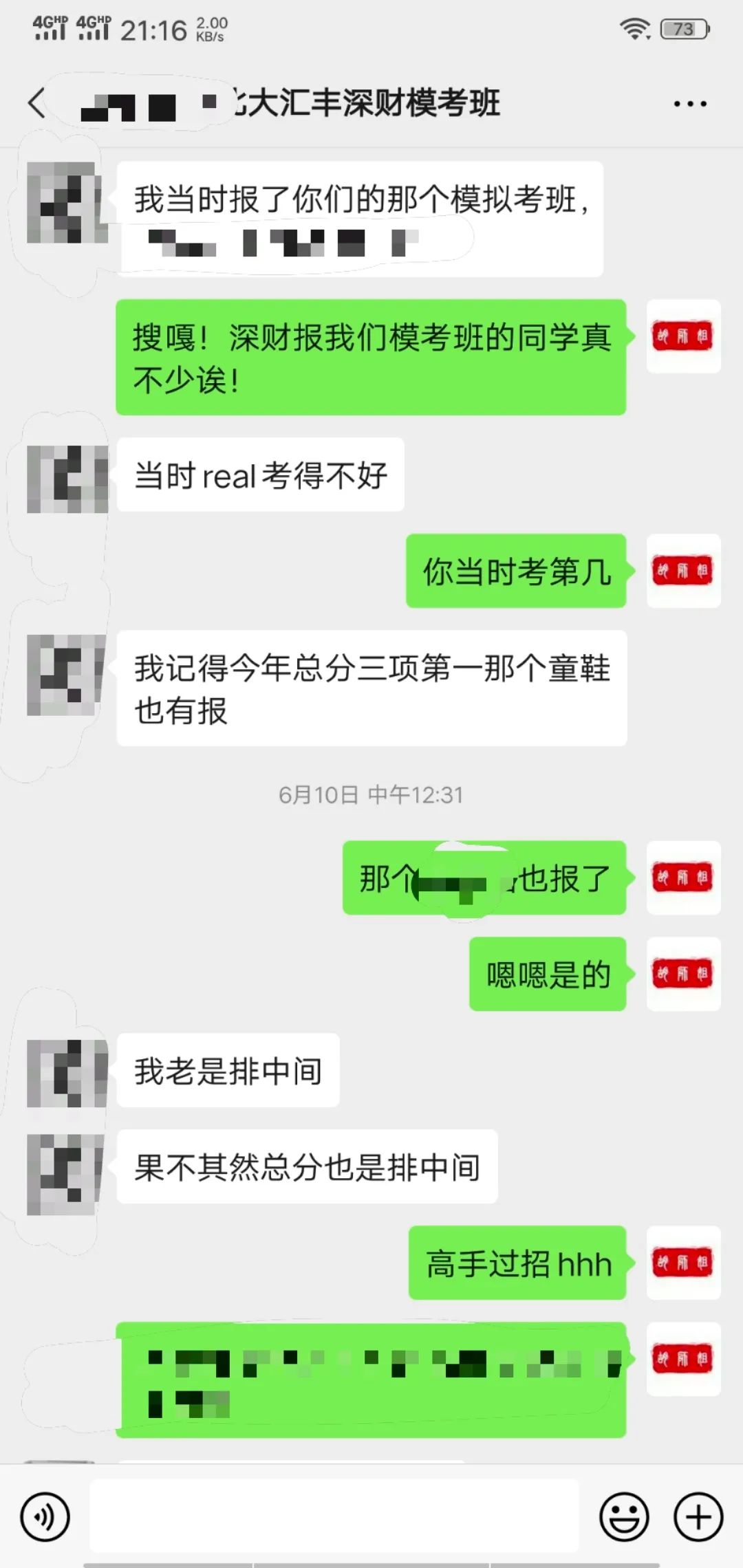
Task: Tap your red seal avatar
Action: click(682, 337)
